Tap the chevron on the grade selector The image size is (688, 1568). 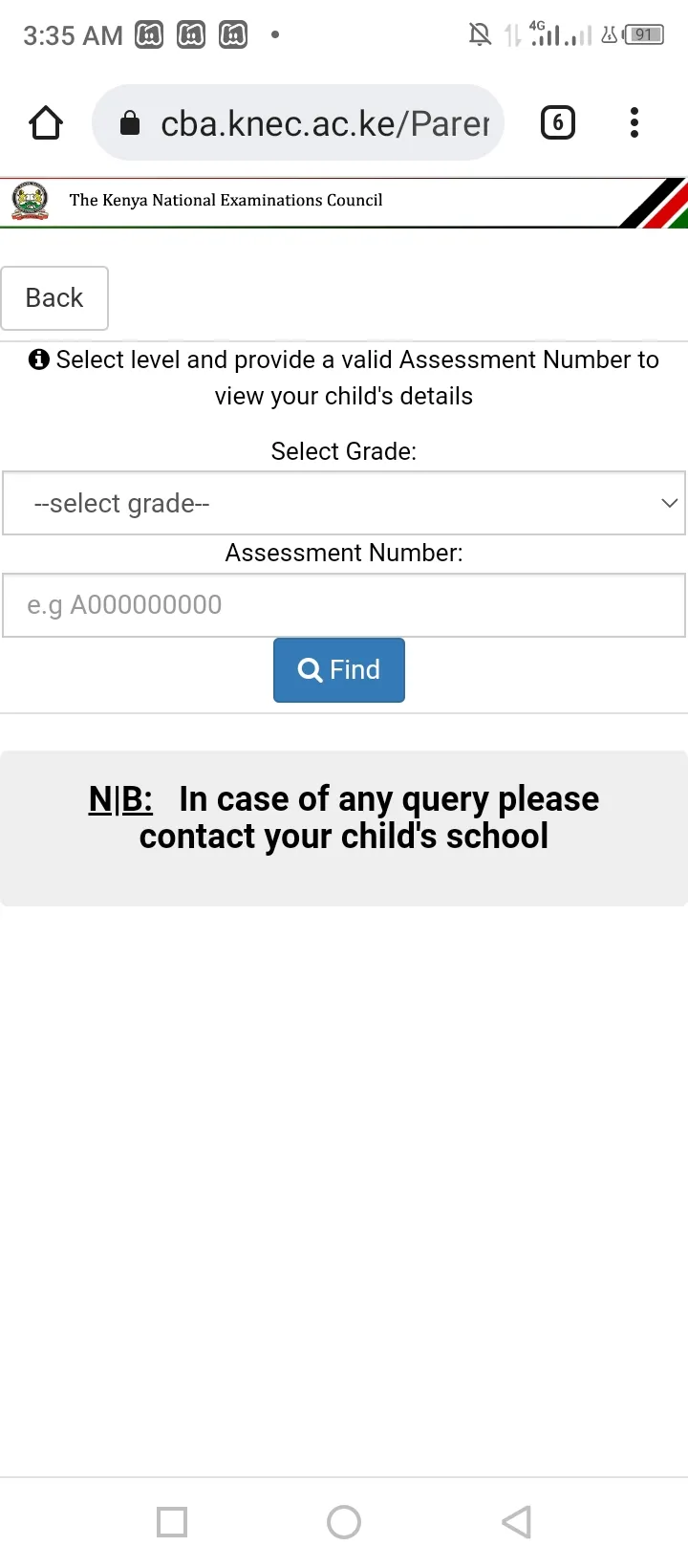[x=669, y=503]
